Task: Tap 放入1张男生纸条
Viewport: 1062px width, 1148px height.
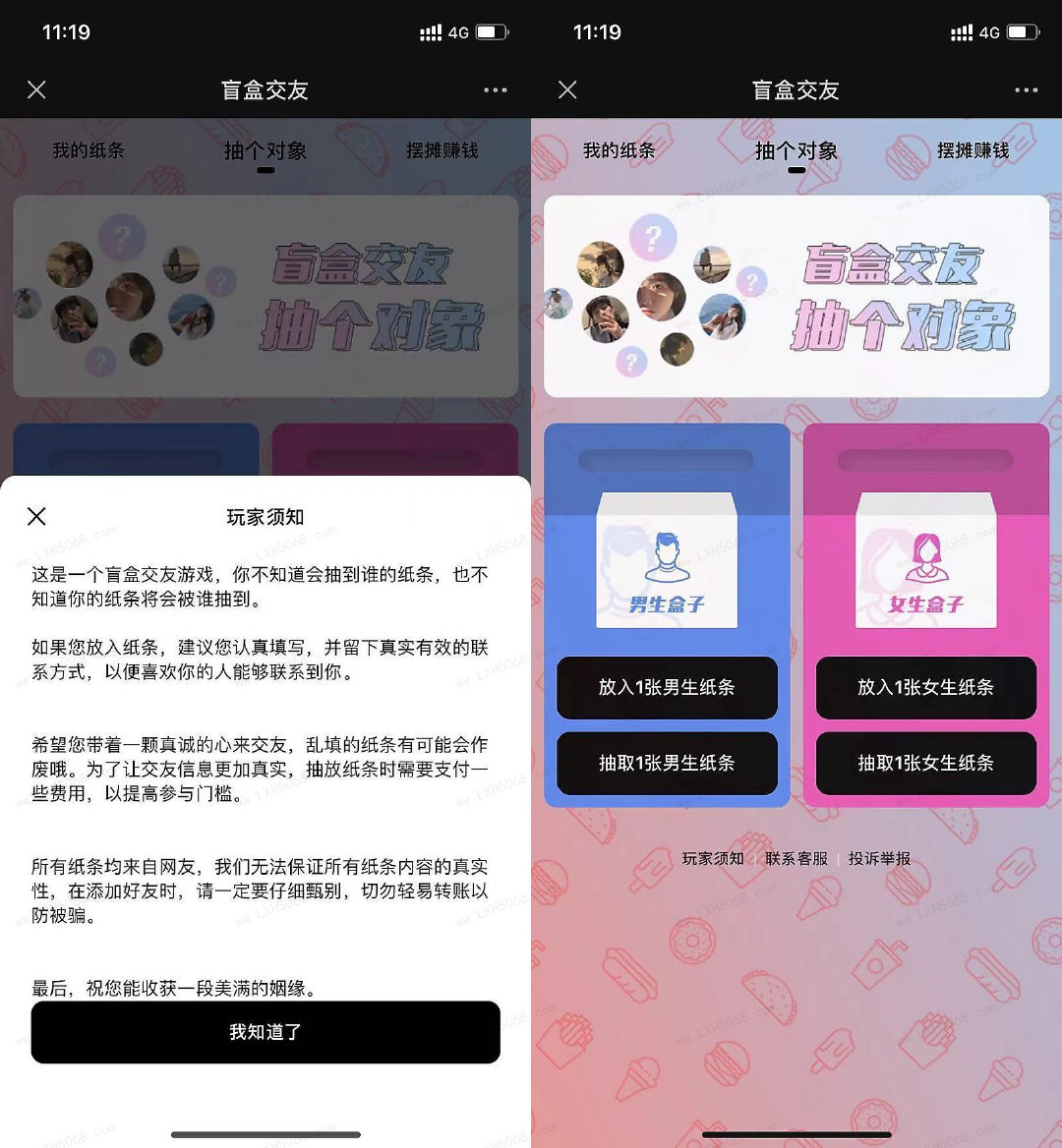Action: pos(667,688)
